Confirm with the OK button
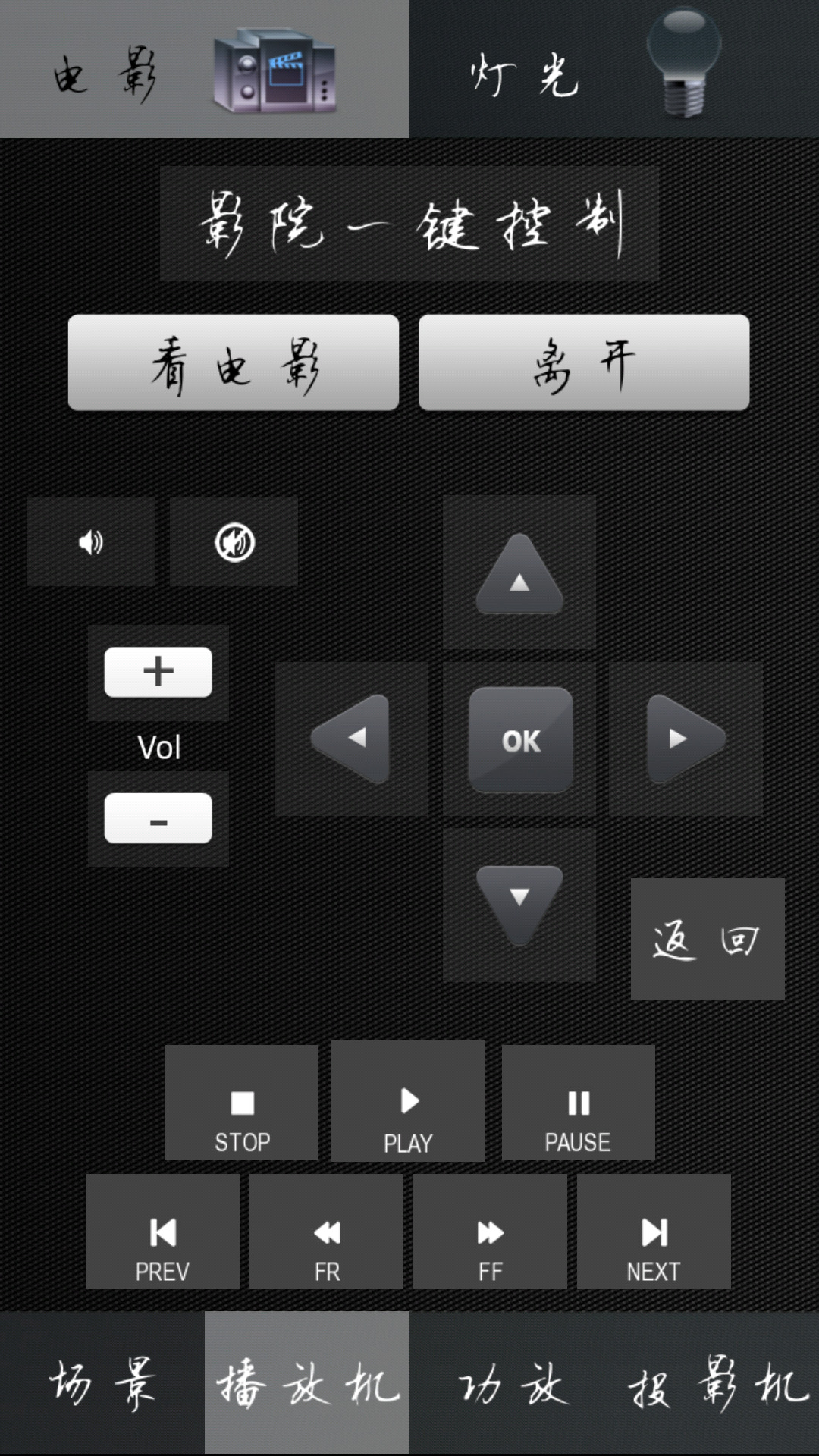Screen dimensions: 819x1456 (x=520, y=740)
